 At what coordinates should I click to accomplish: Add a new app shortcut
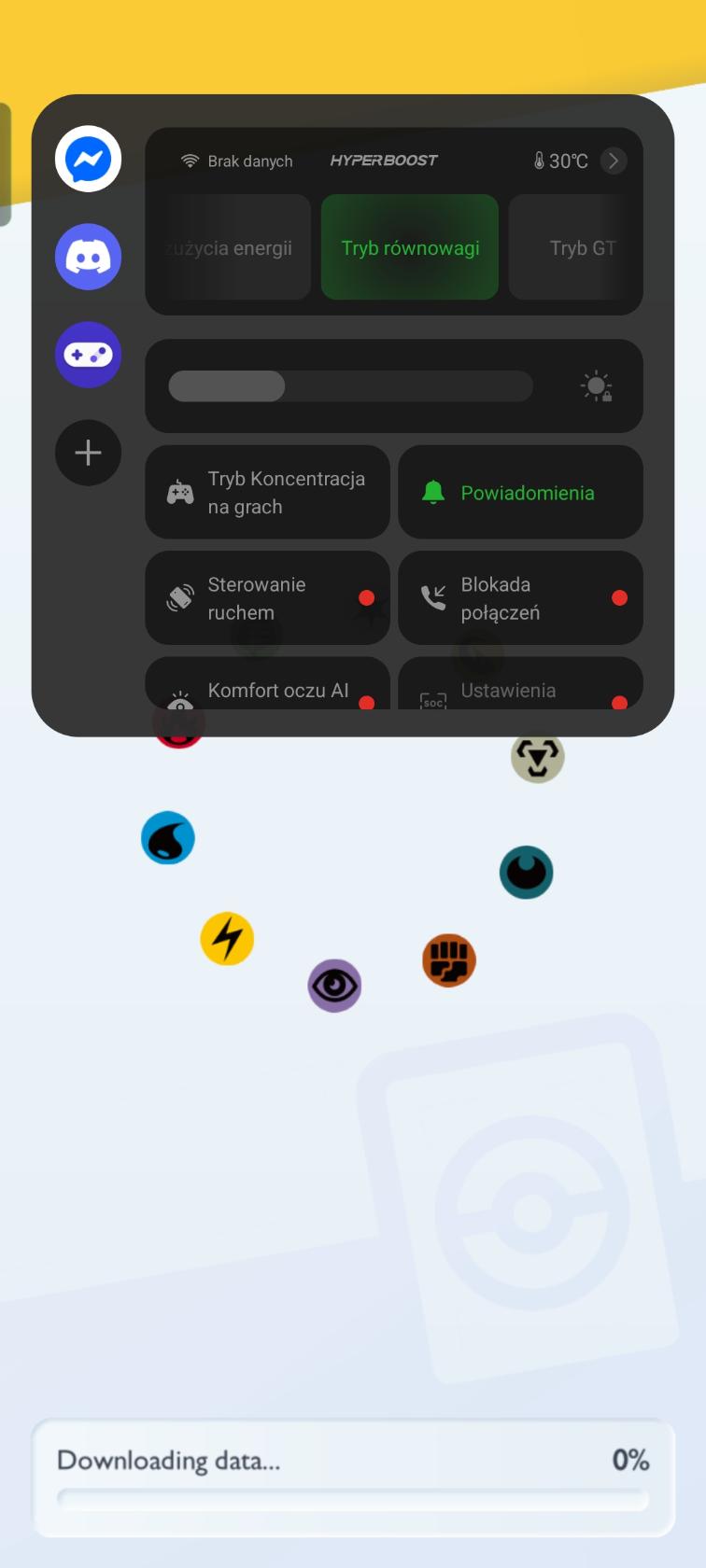[x=88, y=453]
